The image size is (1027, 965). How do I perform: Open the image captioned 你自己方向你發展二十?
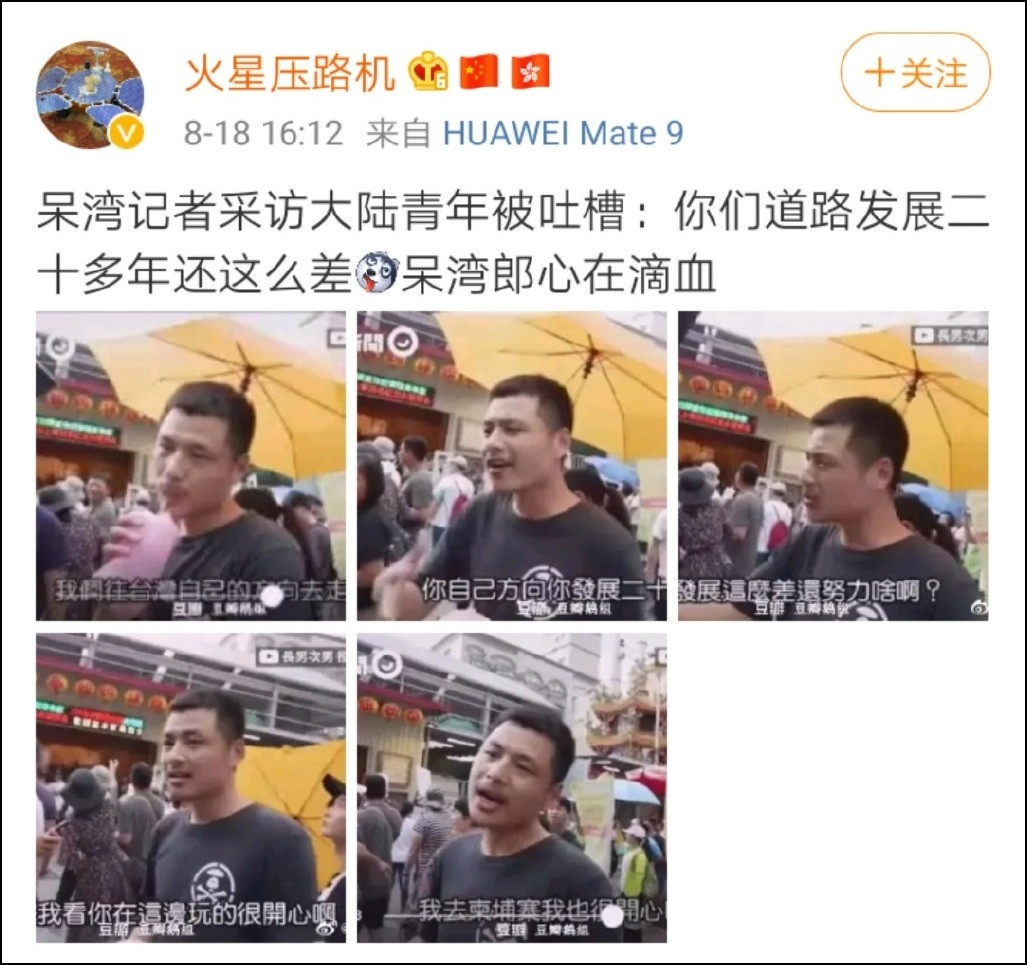tap(512, 466)
